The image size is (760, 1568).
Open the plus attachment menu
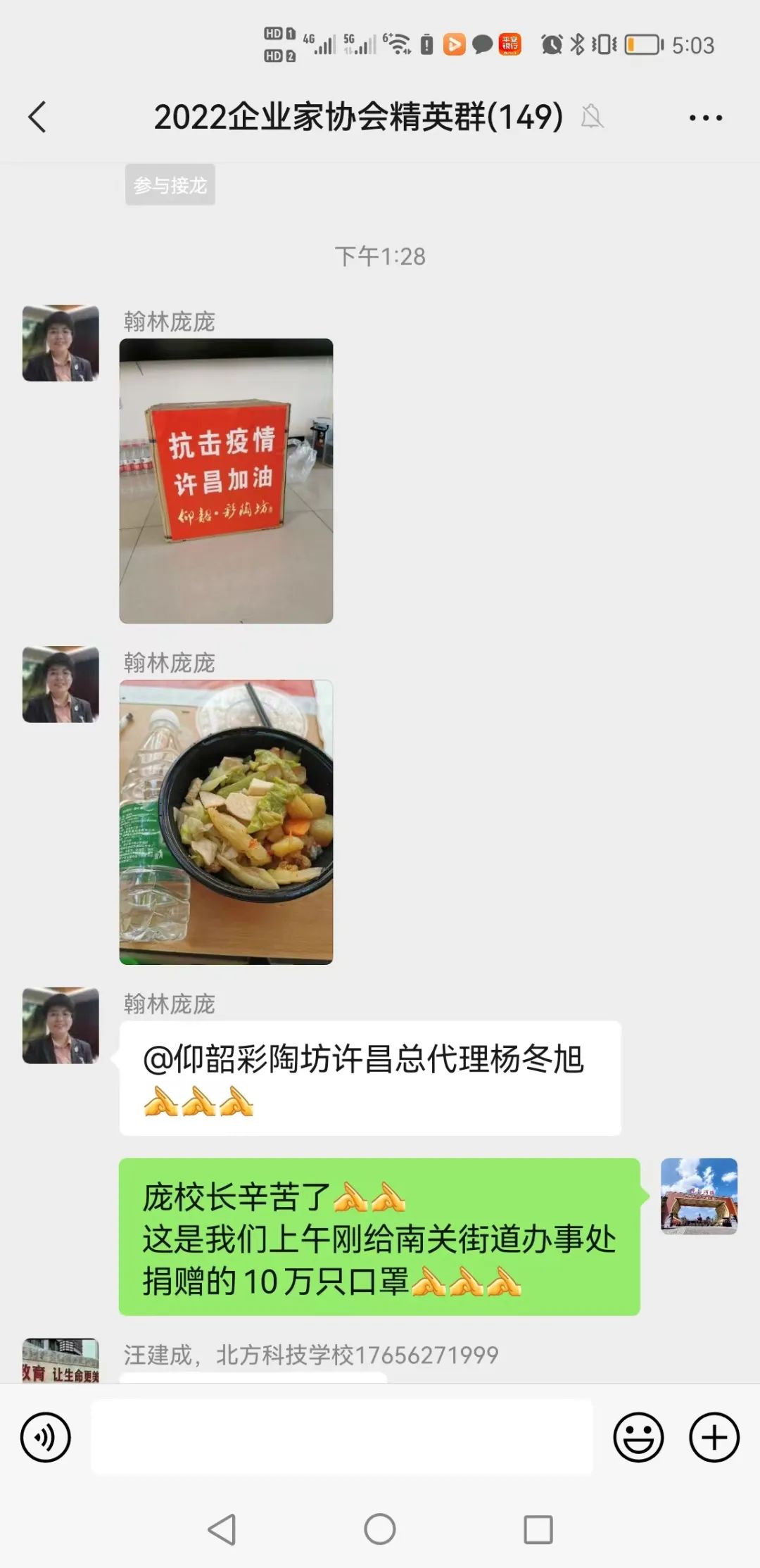714,1436
